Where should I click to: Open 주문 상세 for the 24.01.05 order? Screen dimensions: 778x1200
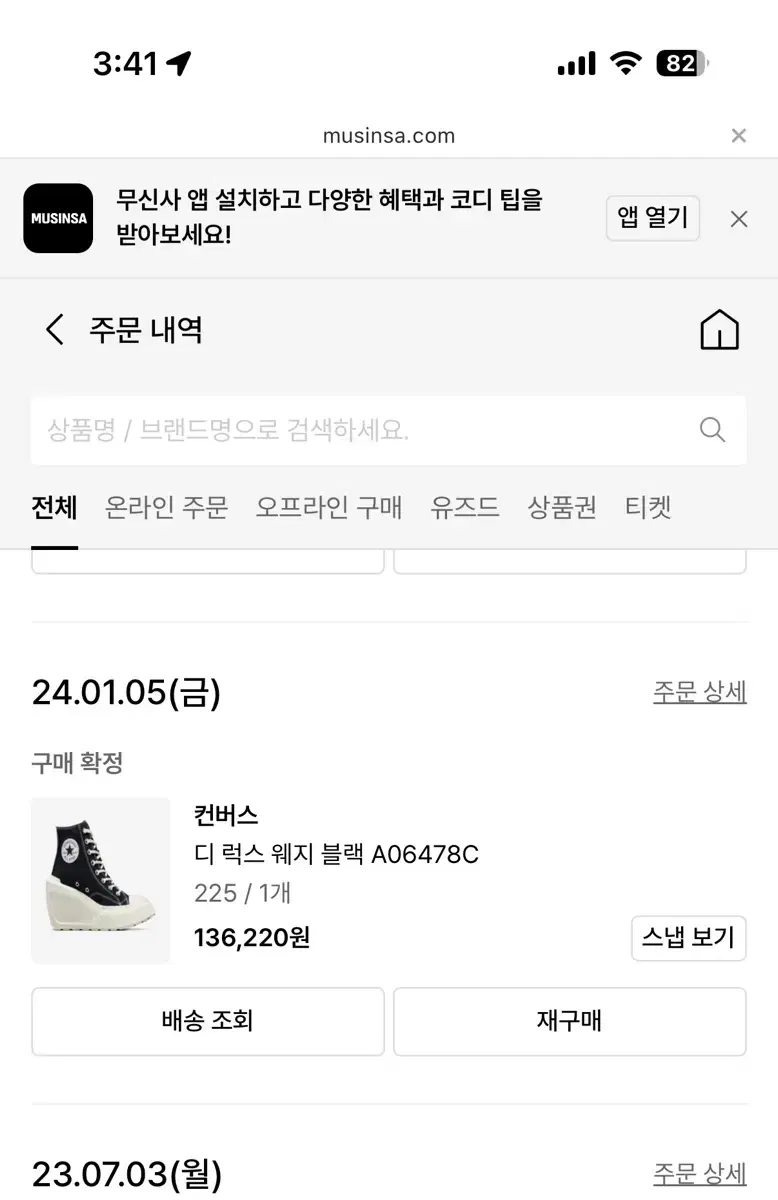699,692
